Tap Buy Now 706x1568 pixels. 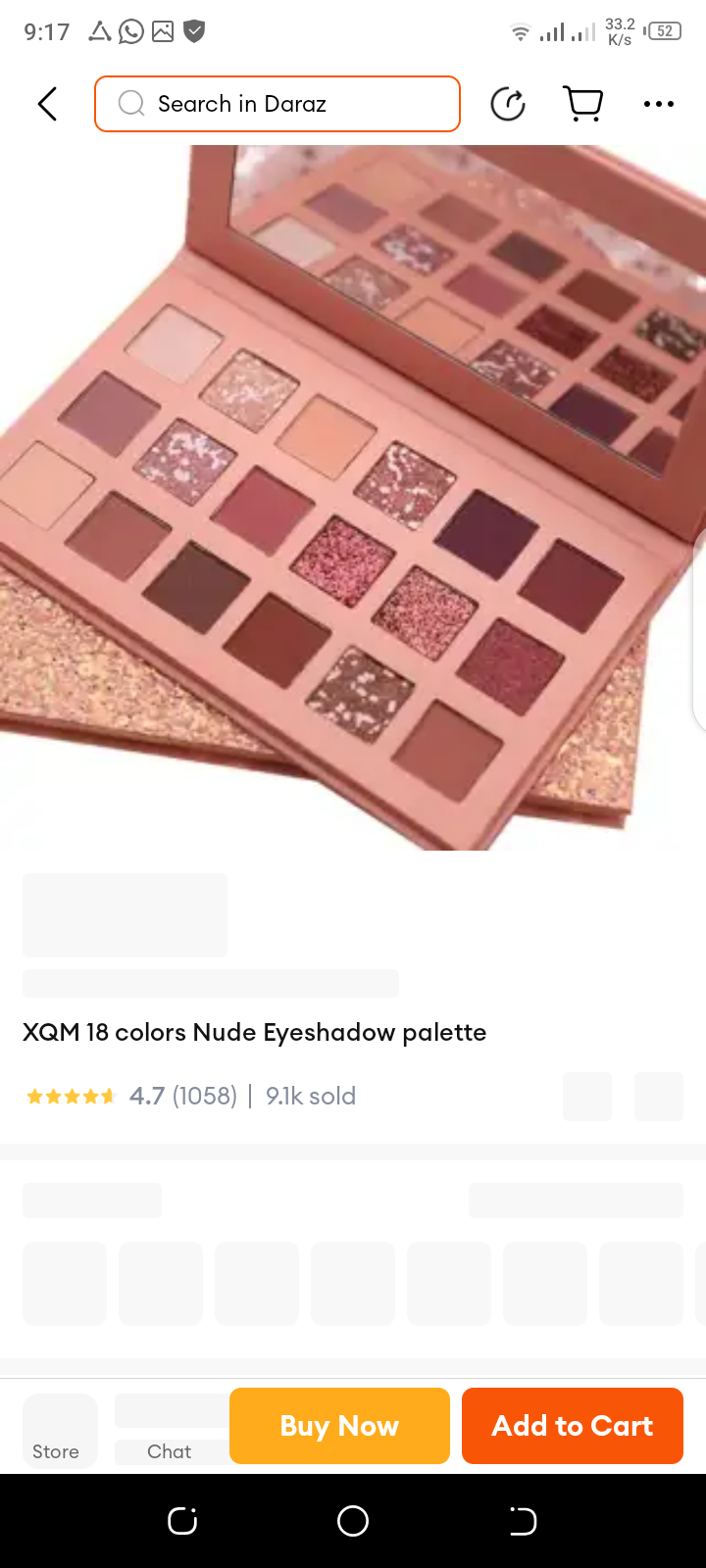(339, 1426)
